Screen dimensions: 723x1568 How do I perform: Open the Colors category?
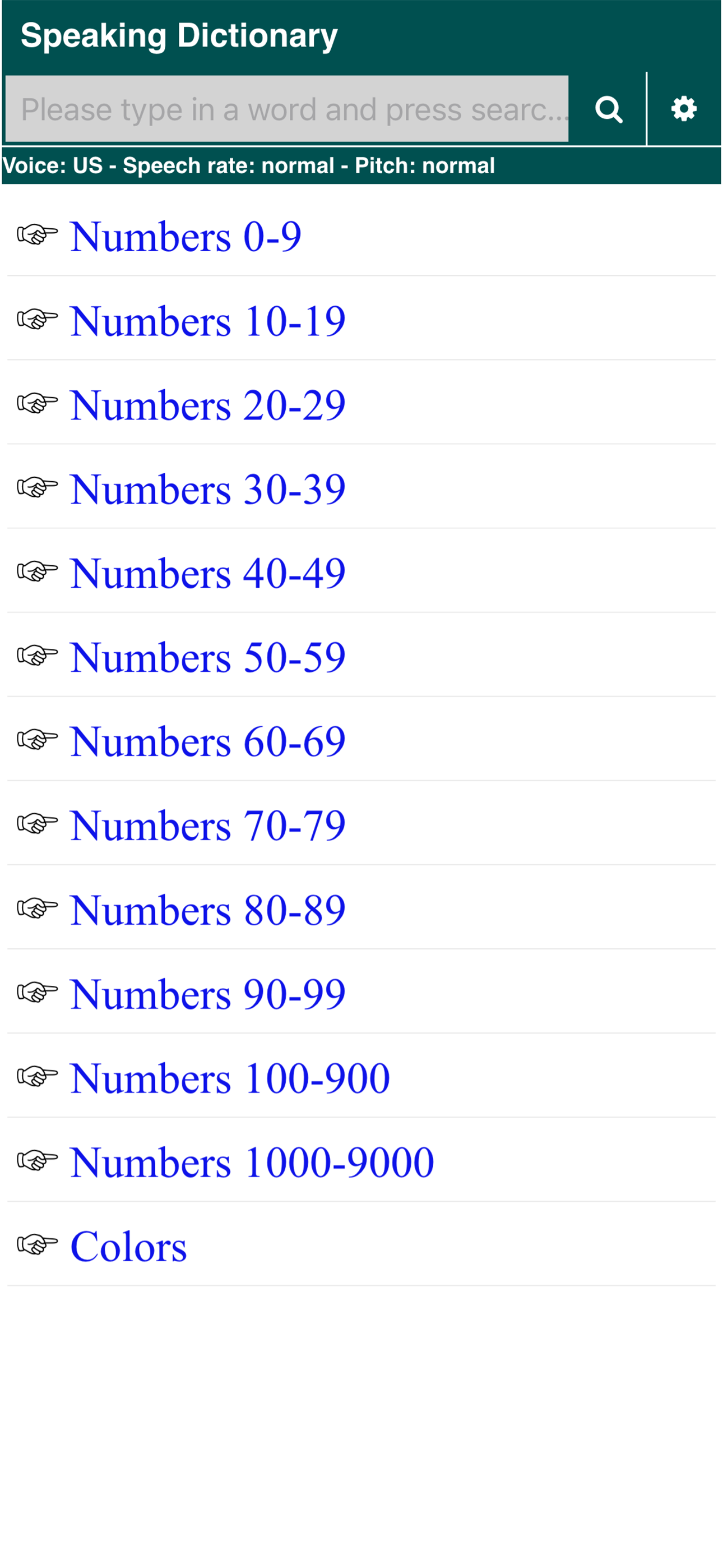[128, 1246]
